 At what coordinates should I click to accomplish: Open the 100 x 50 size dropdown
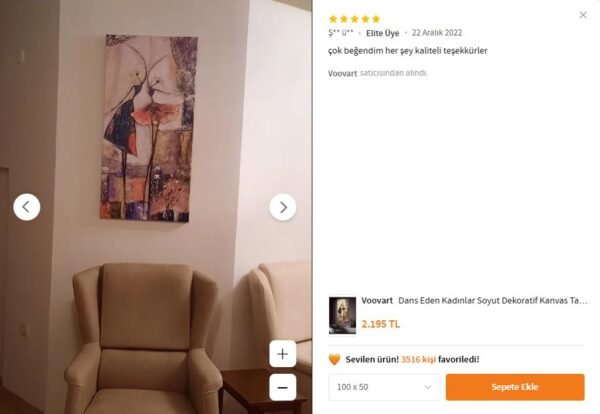[x=384, y=387]
